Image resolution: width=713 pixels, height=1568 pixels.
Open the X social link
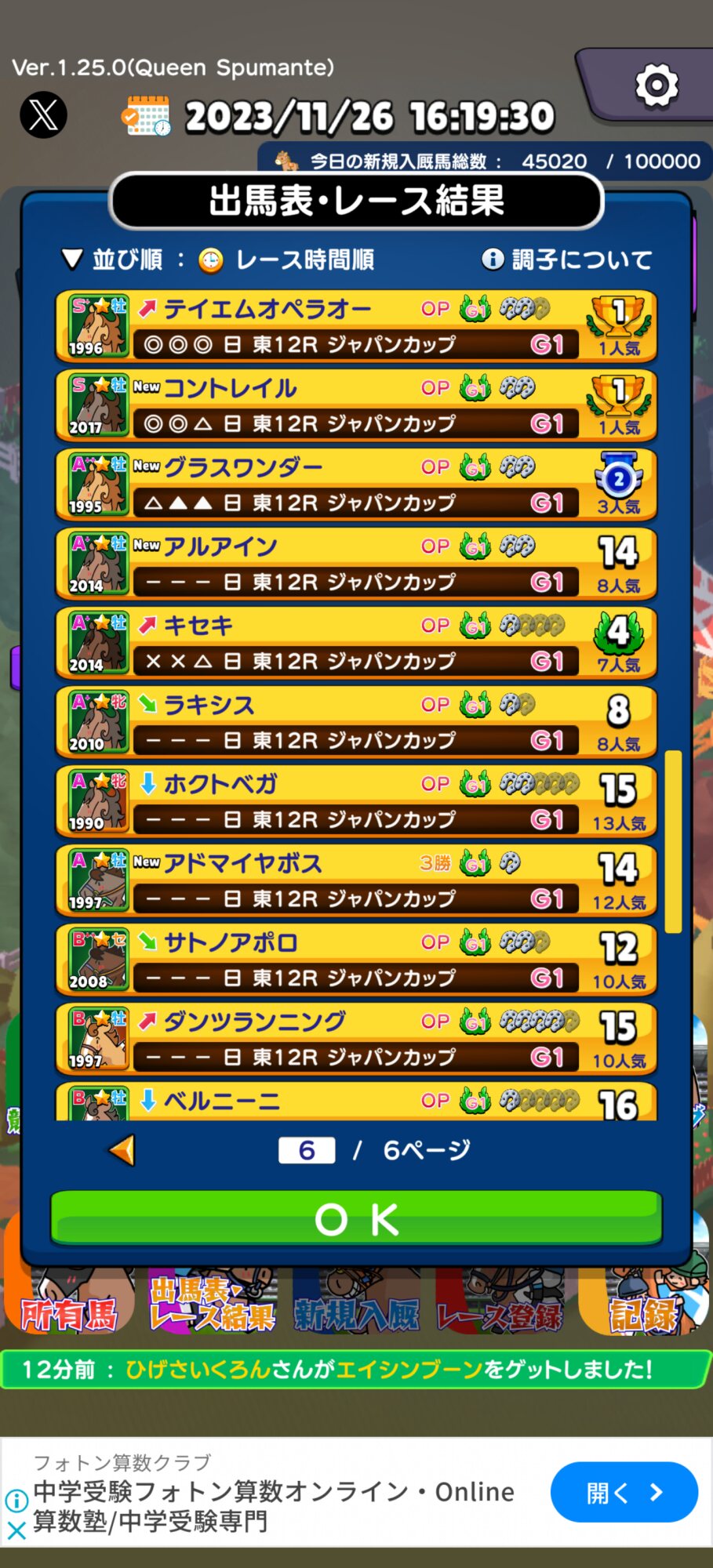pos(43,115)
